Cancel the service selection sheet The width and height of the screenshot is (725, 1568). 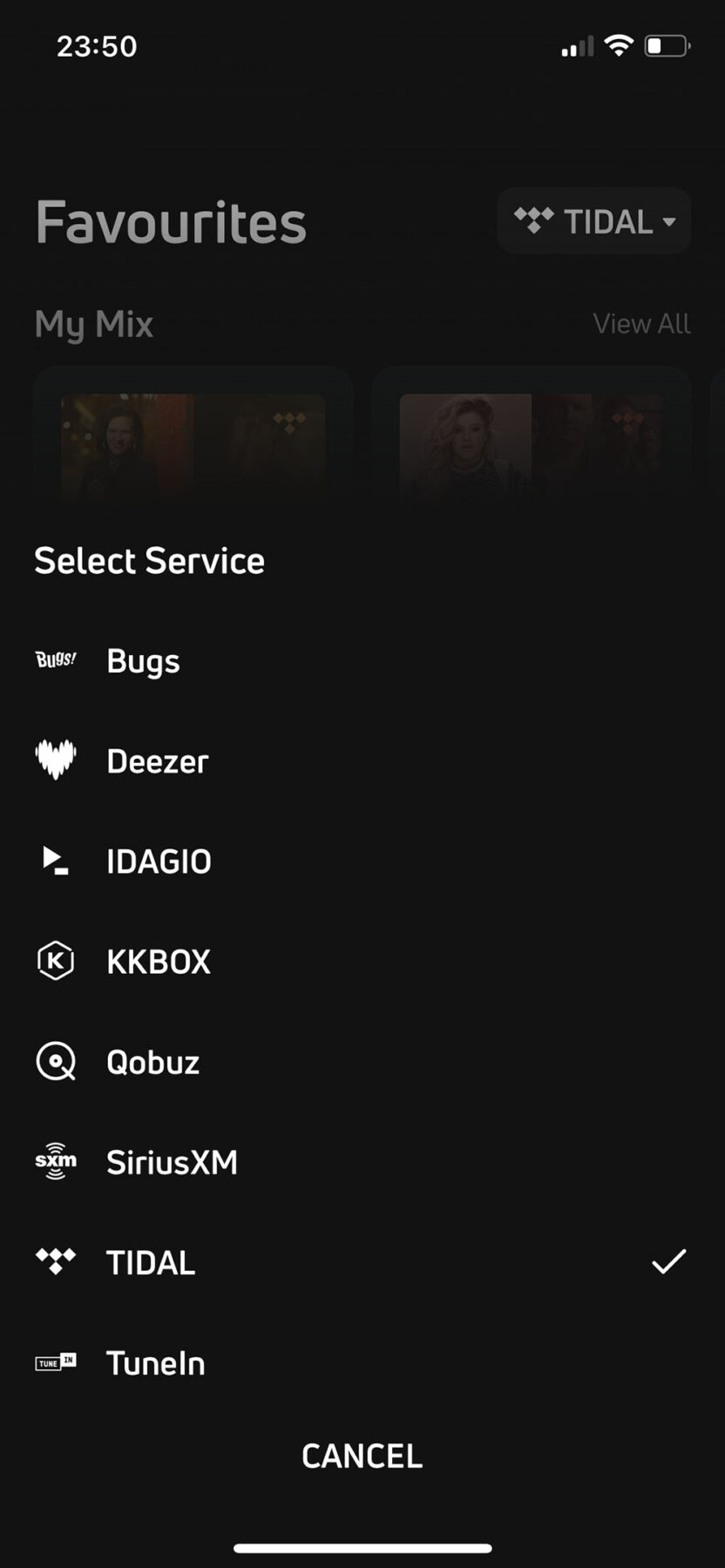pyautogui.click(x=362, y=1456)
